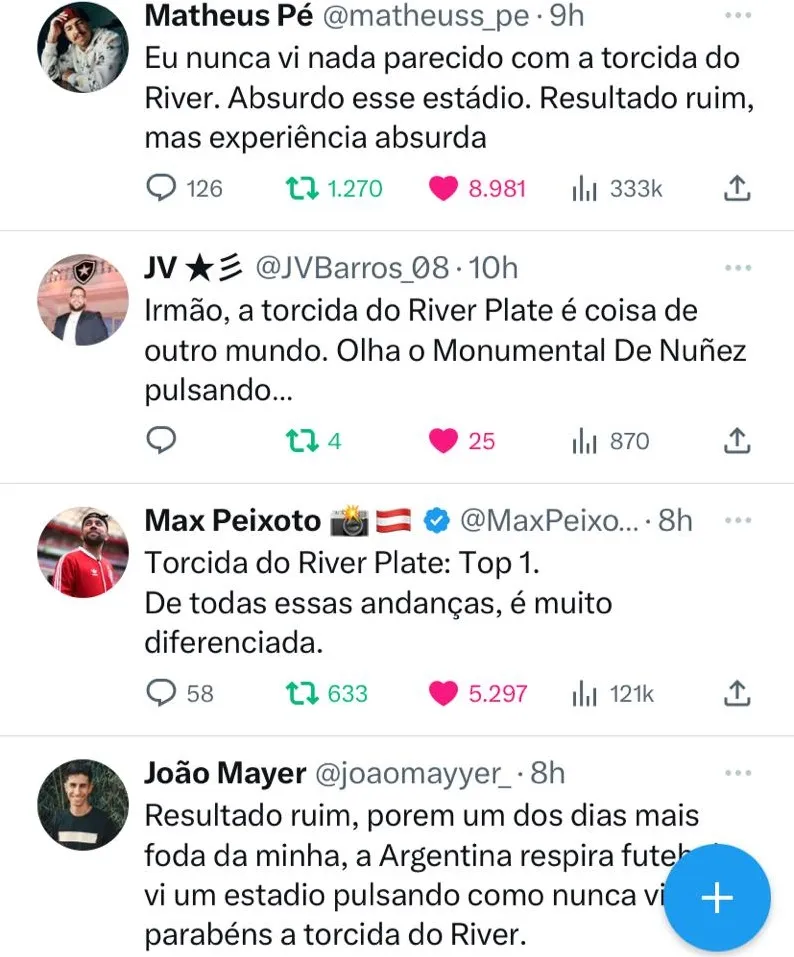Compose a new tweet
The width and height of the screenshot is (794, 957).
pyautogui.click(x=717, y=897)
